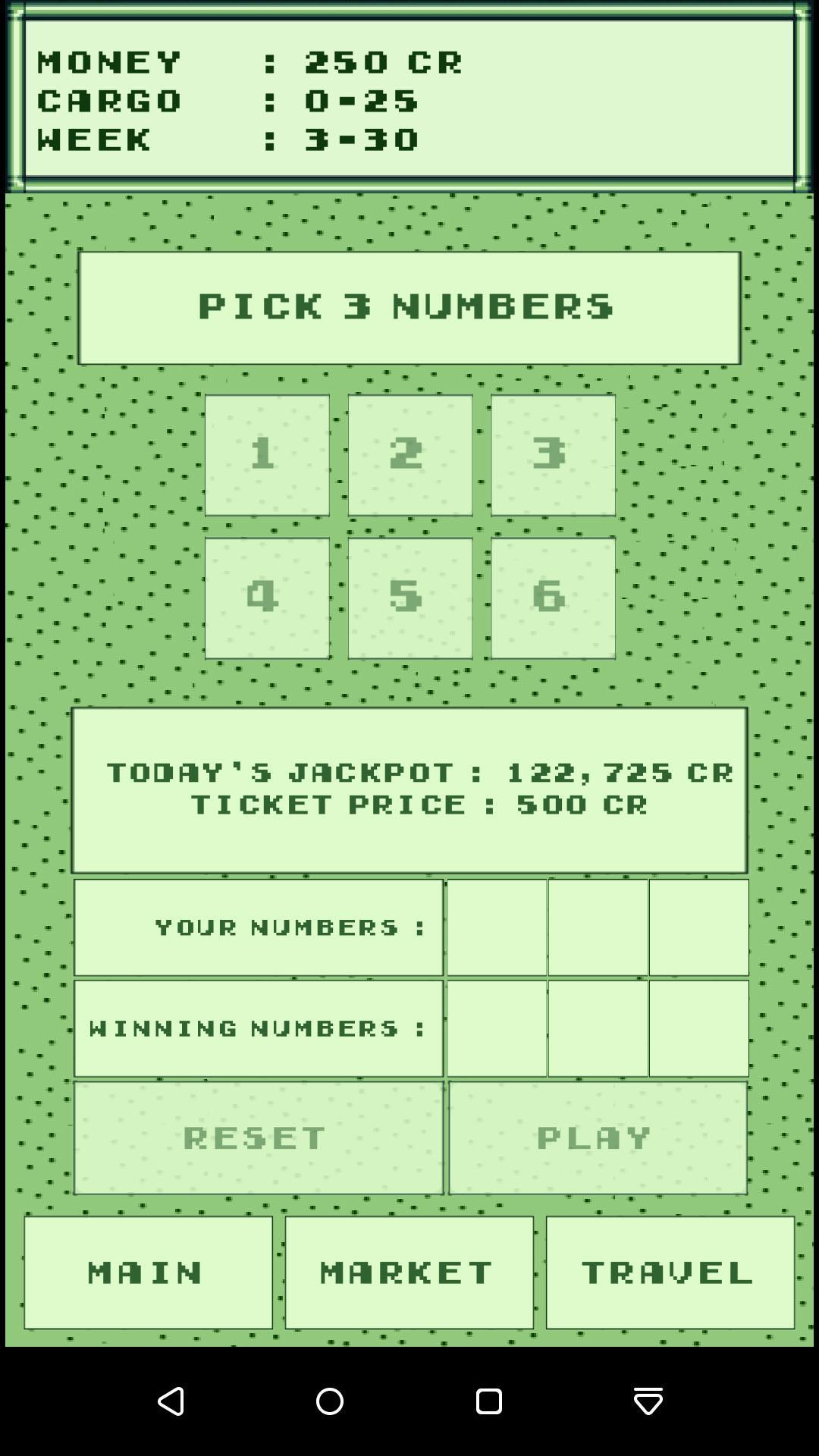The width and height of the screenshot is (819, 1456).
Task: Pick lottery number 2
Action: tap(410, 455)
